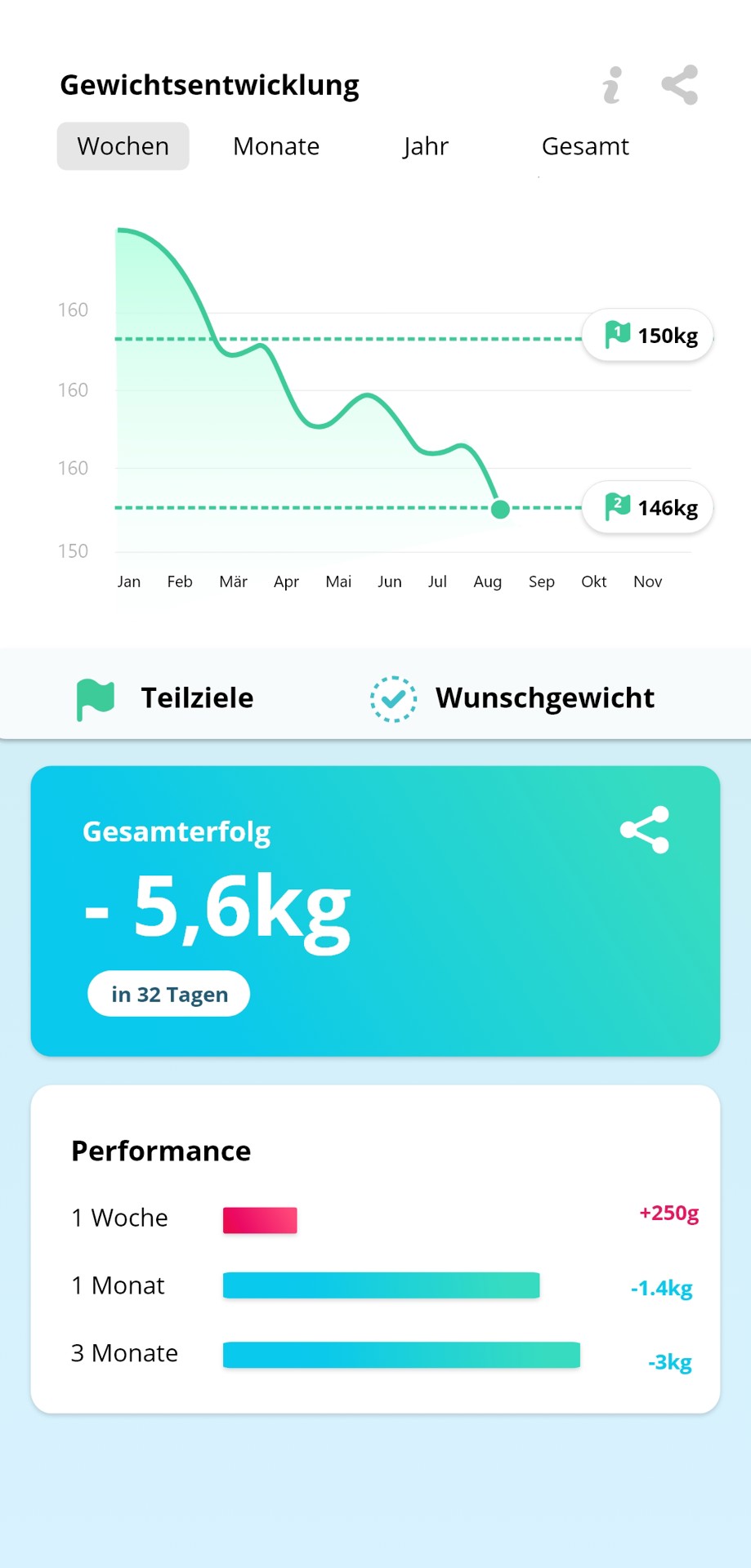Click the Wunschgewicht checkmark icon

pyautogui.click(x=392, y=698)
